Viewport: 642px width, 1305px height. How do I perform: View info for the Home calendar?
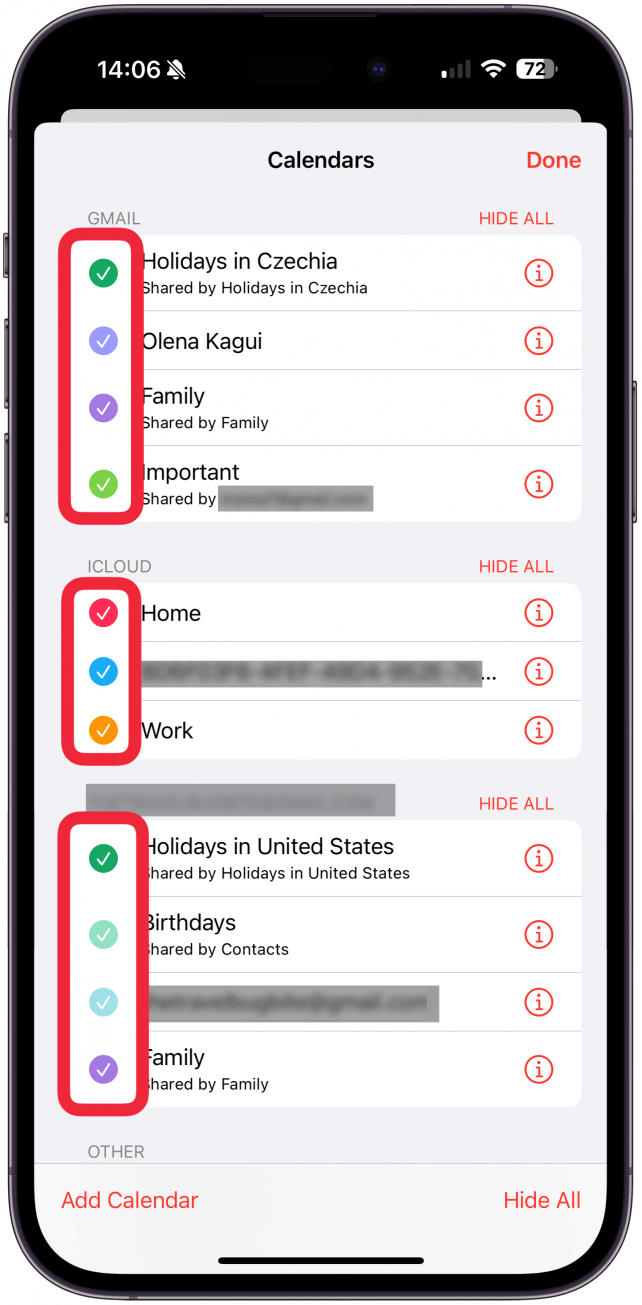coord(539,612)
